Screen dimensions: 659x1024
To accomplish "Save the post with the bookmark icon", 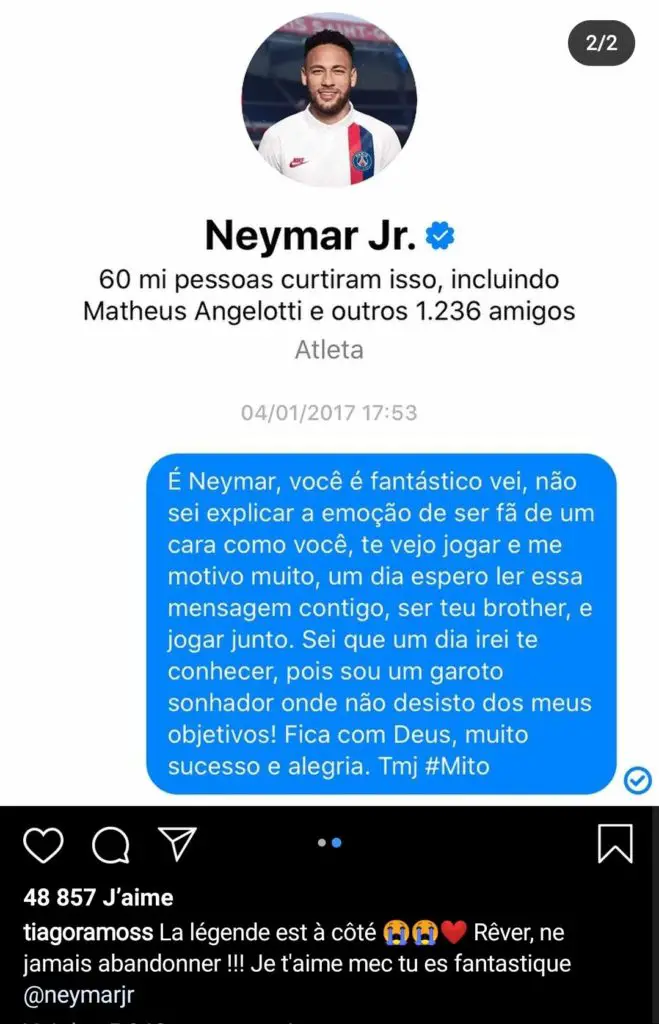I will 615,844.
